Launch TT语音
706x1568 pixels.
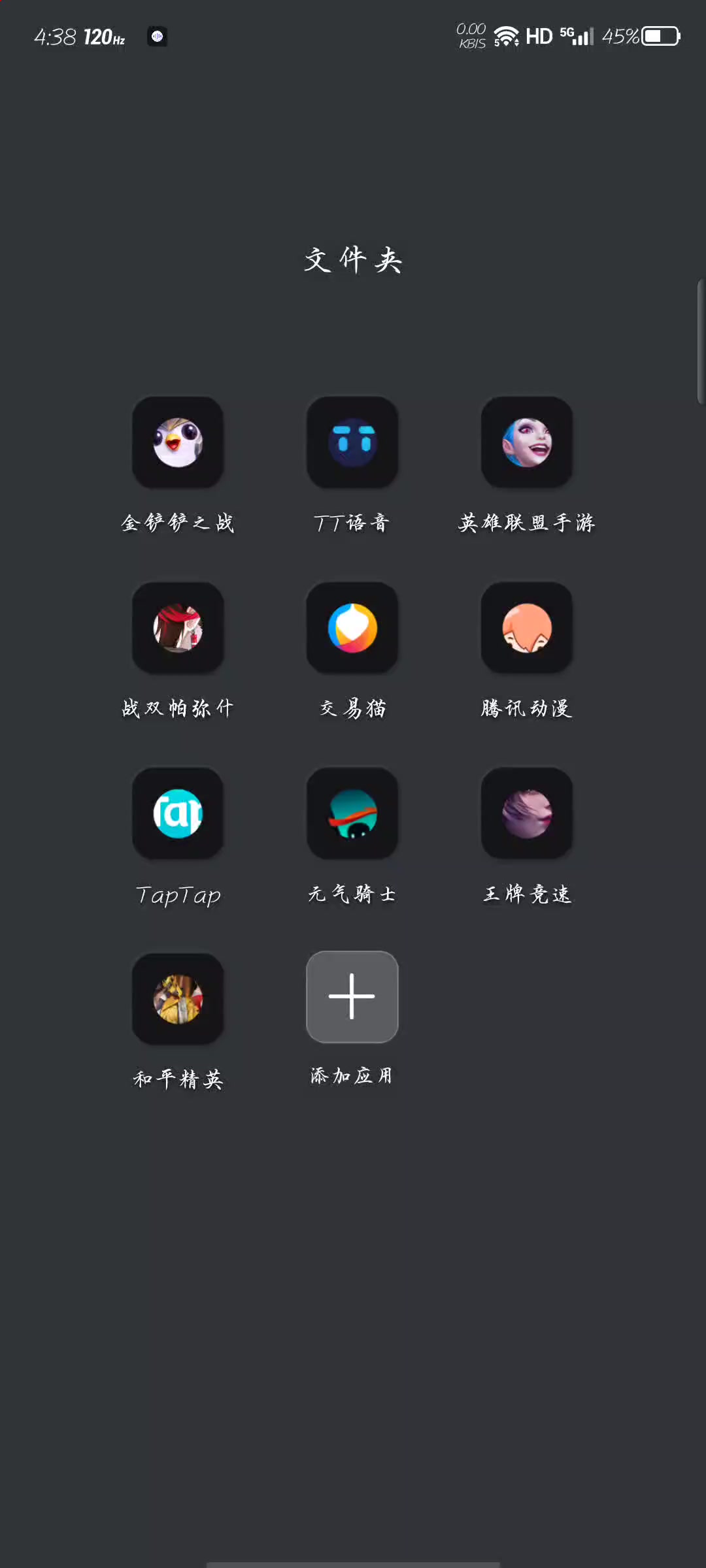coord(352,442)
